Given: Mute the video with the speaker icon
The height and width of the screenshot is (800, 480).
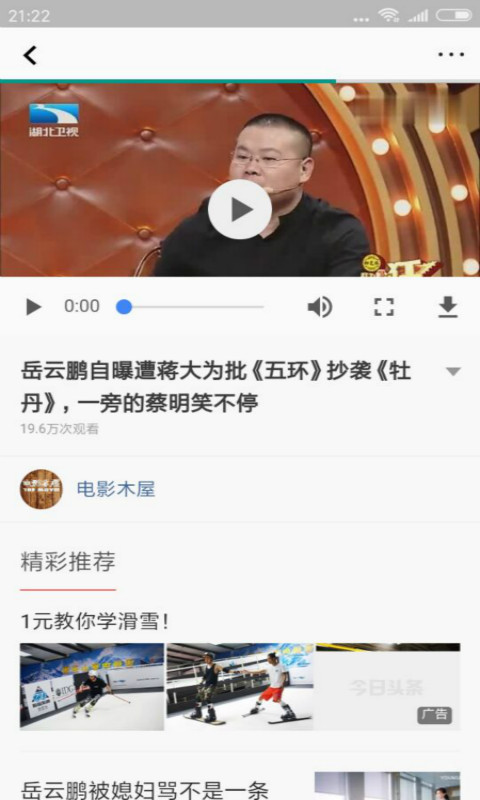Looking at the screenshot, I should click(x=320, y=307).
